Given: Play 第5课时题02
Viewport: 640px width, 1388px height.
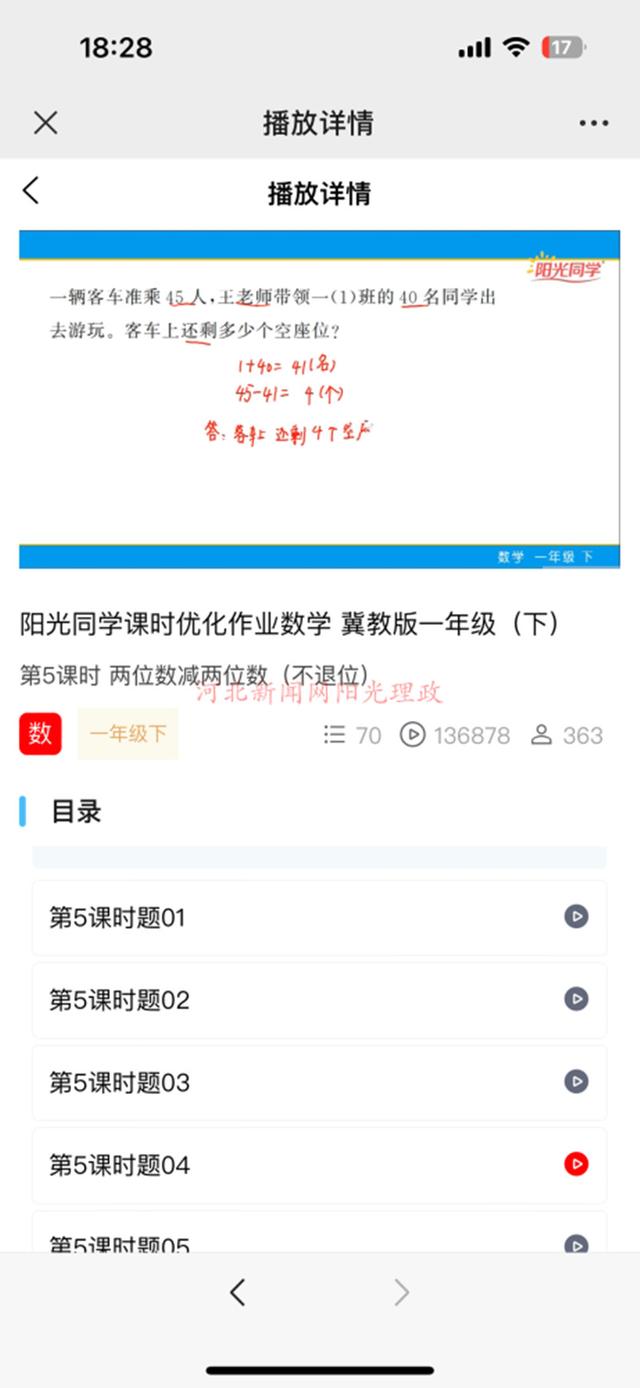Looking at the screenshot, I should (320, 1000).
